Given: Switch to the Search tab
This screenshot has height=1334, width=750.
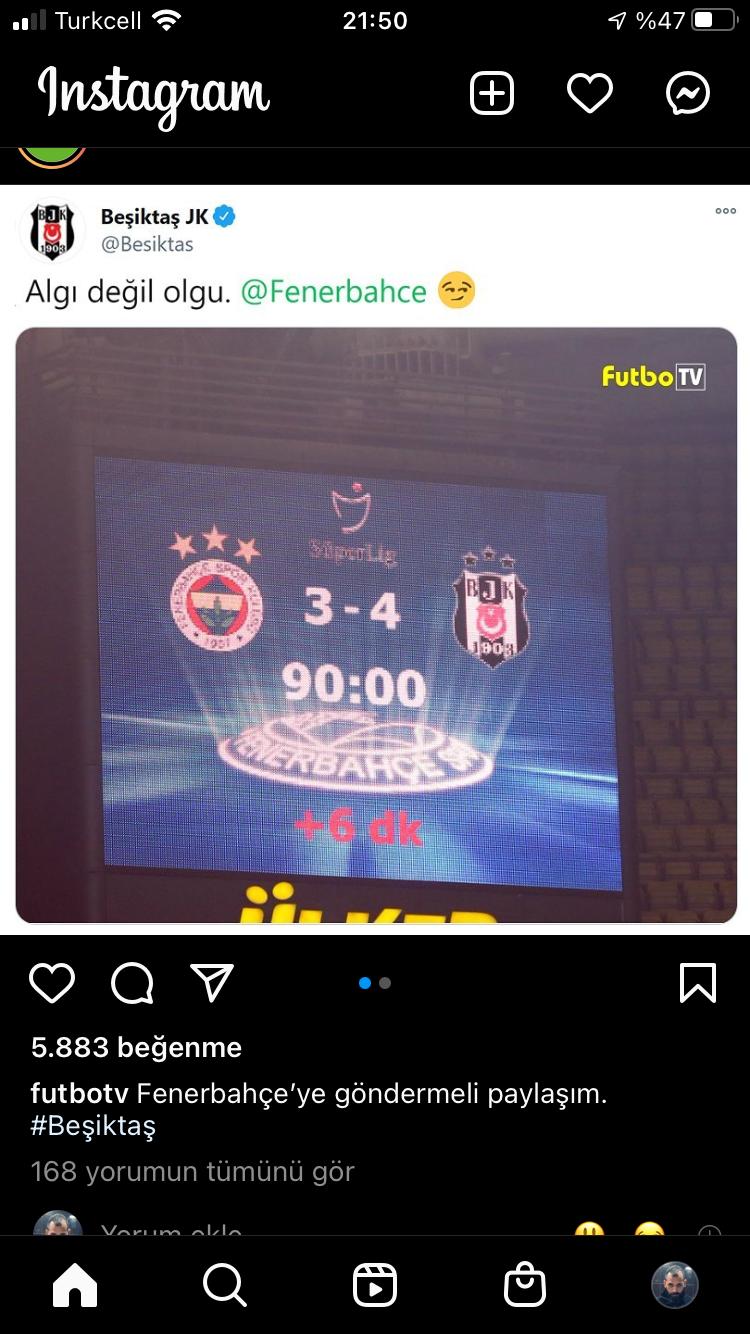Looking at the screenshot, I should click(x=224, y=1285).
